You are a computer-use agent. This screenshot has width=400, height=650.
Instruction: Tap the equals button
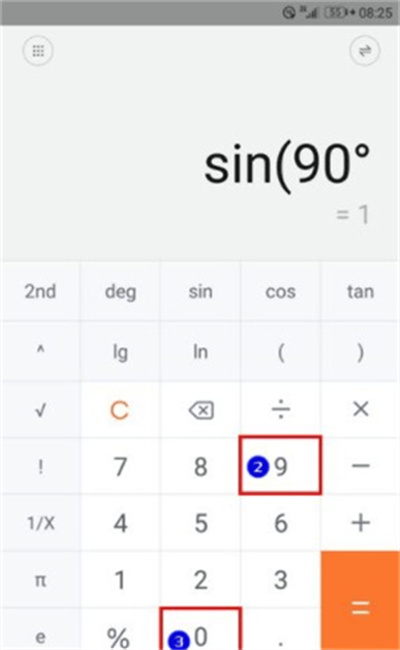tap(360, 601)
